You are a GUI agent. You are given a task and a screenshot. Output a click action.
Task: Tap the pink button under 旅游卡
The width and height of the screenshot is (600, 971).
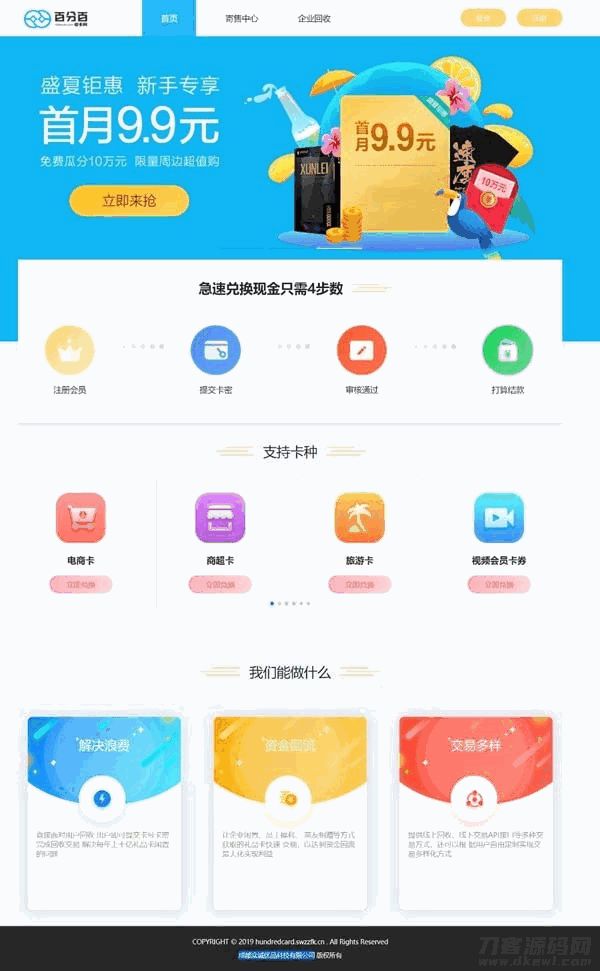click(359, 584)
